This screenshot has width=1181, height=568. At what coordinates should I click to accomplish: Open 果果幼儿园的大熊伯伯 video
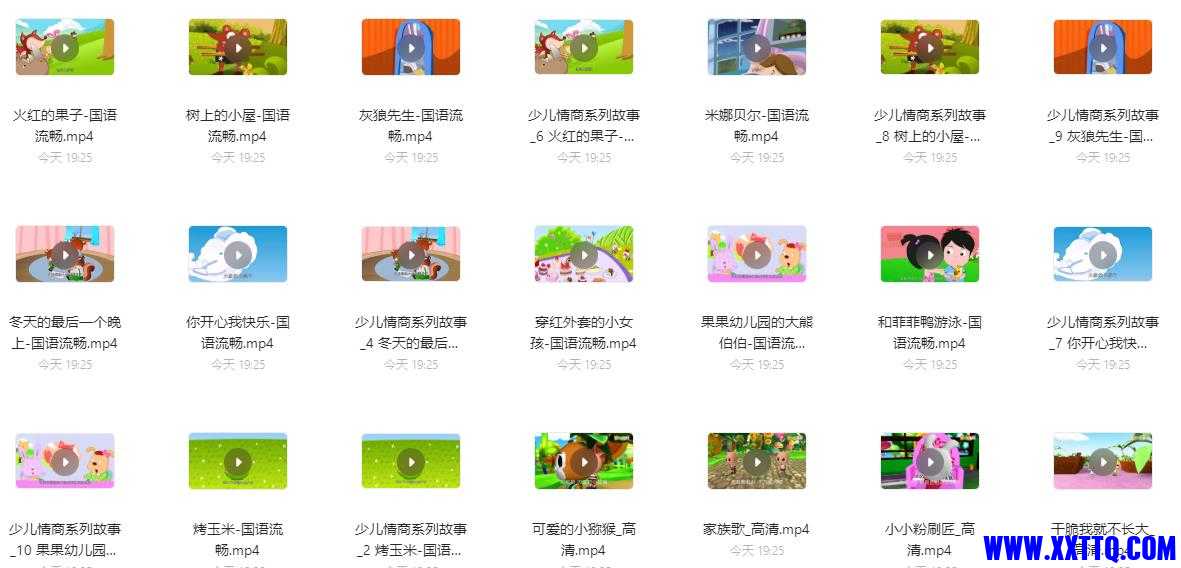(757, 254)
